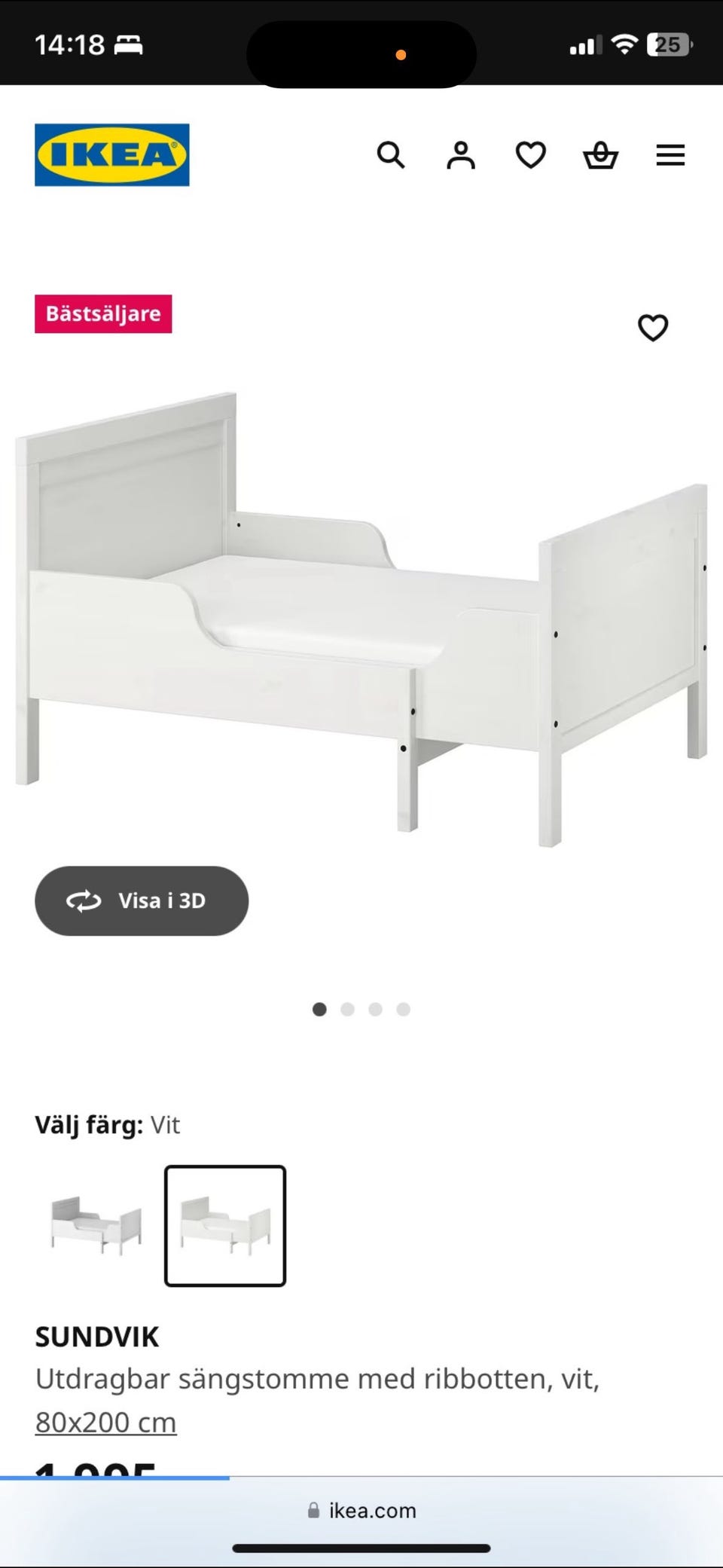
Task: Open the search icon
Action: (x=392, y=155)
